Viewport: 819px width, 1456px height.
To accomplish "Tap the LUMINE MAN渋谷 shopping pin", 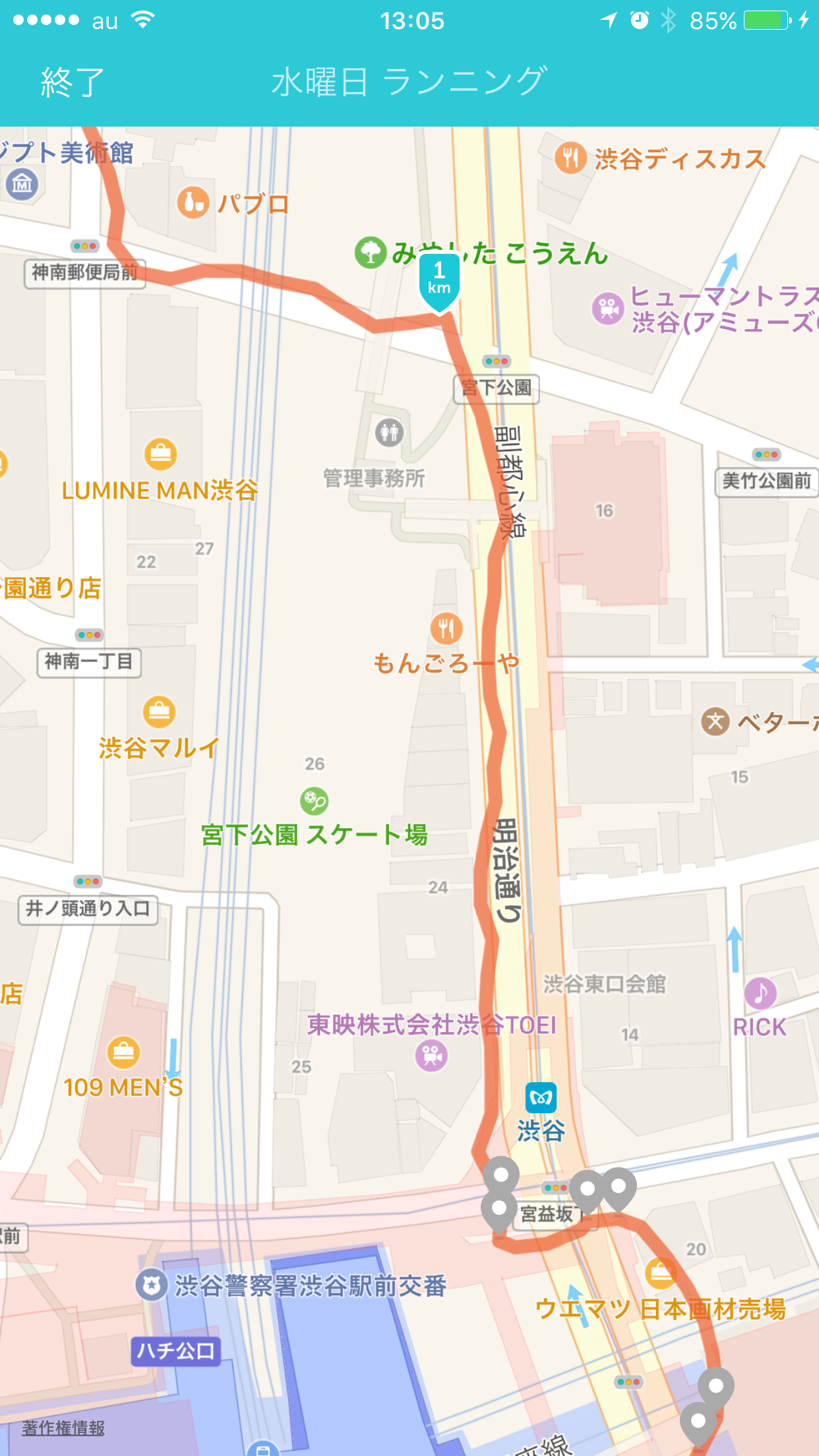I will [x=161, y=454].
